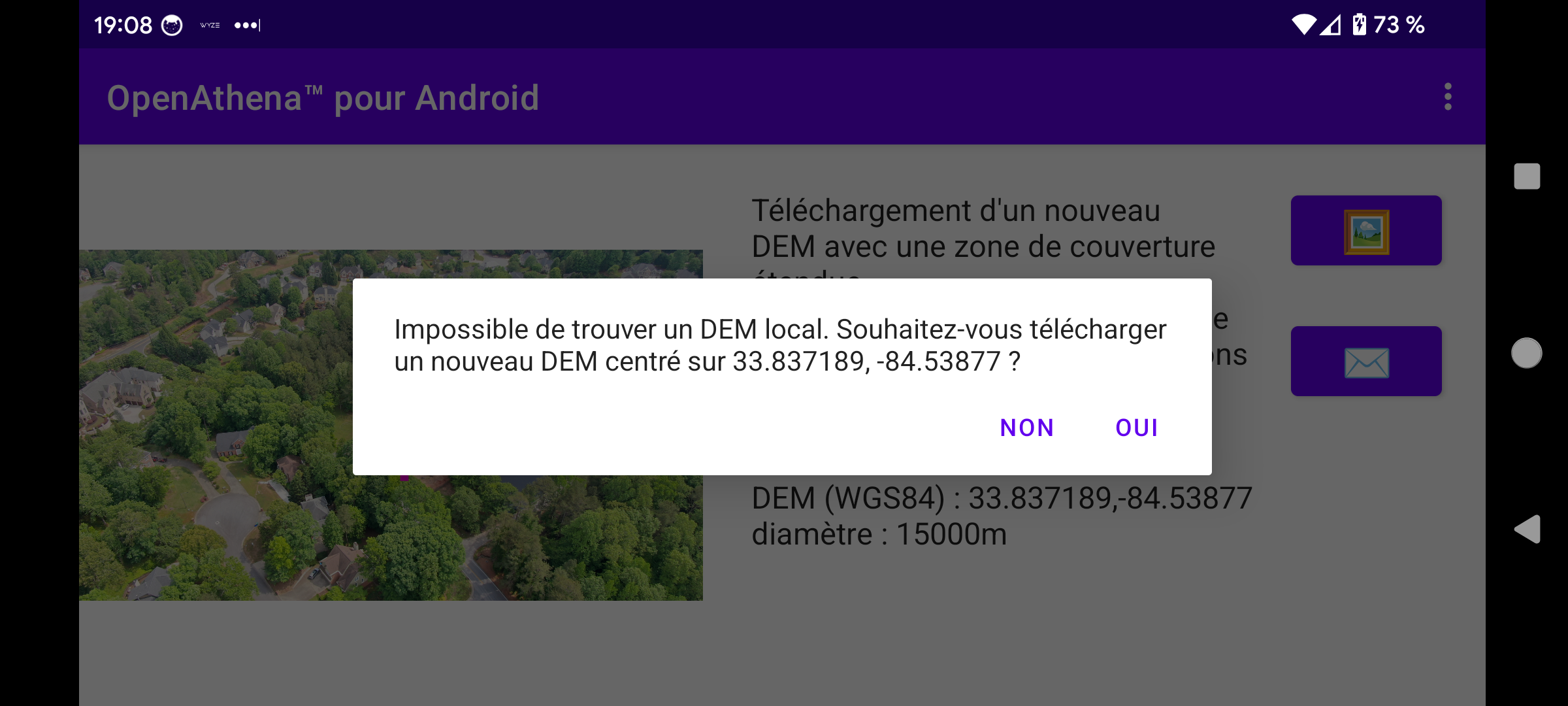Decline DEM download with NON

tap(1026, 428)
